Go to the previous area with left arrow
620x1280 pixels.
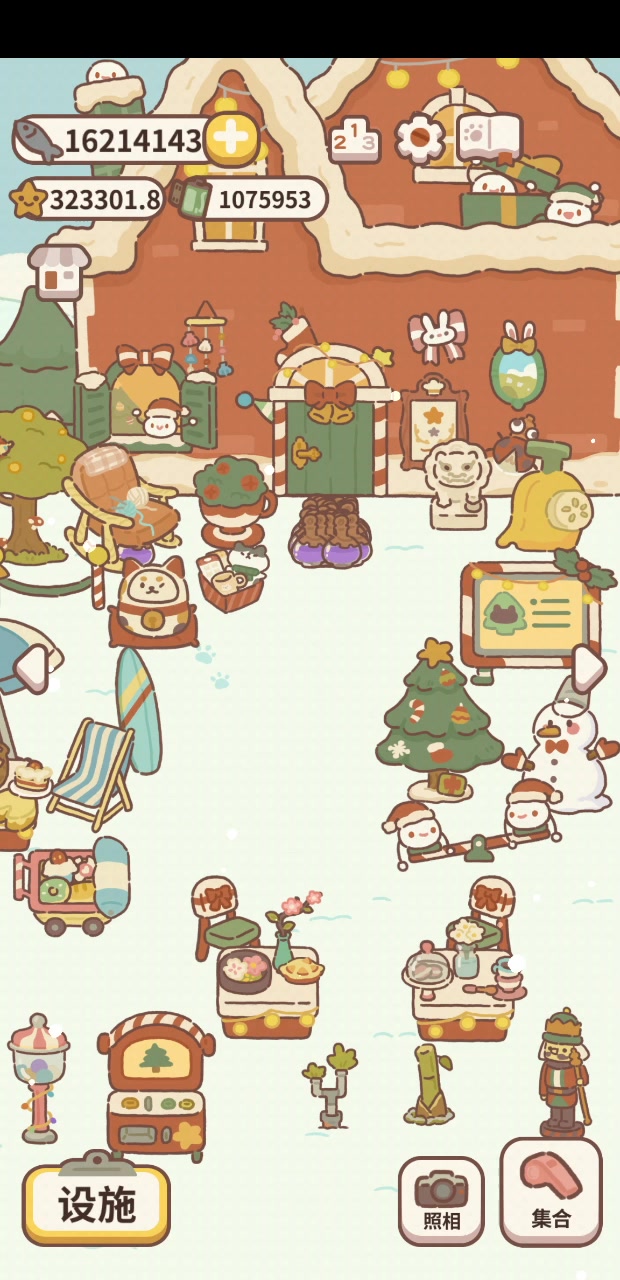(x=29, y=668)
